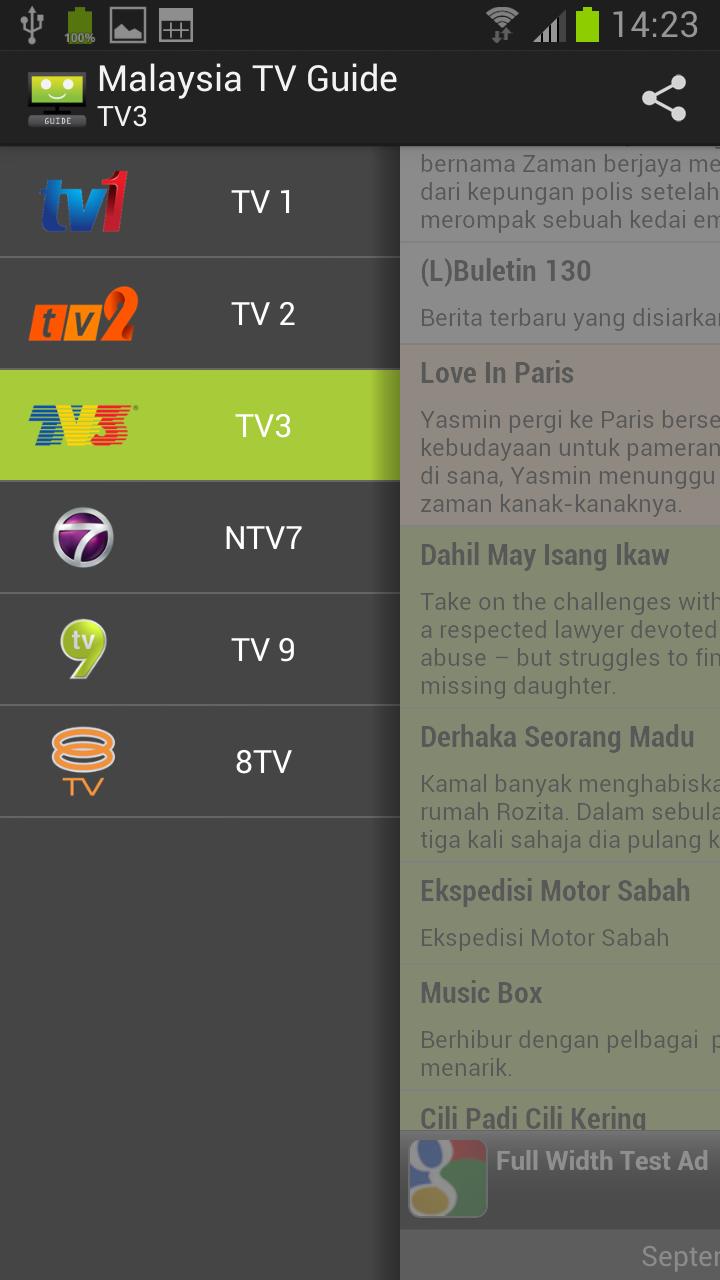The image size is (720, 1280).
Task: Select the TV3 channel logo
Action: pos(80,424)
